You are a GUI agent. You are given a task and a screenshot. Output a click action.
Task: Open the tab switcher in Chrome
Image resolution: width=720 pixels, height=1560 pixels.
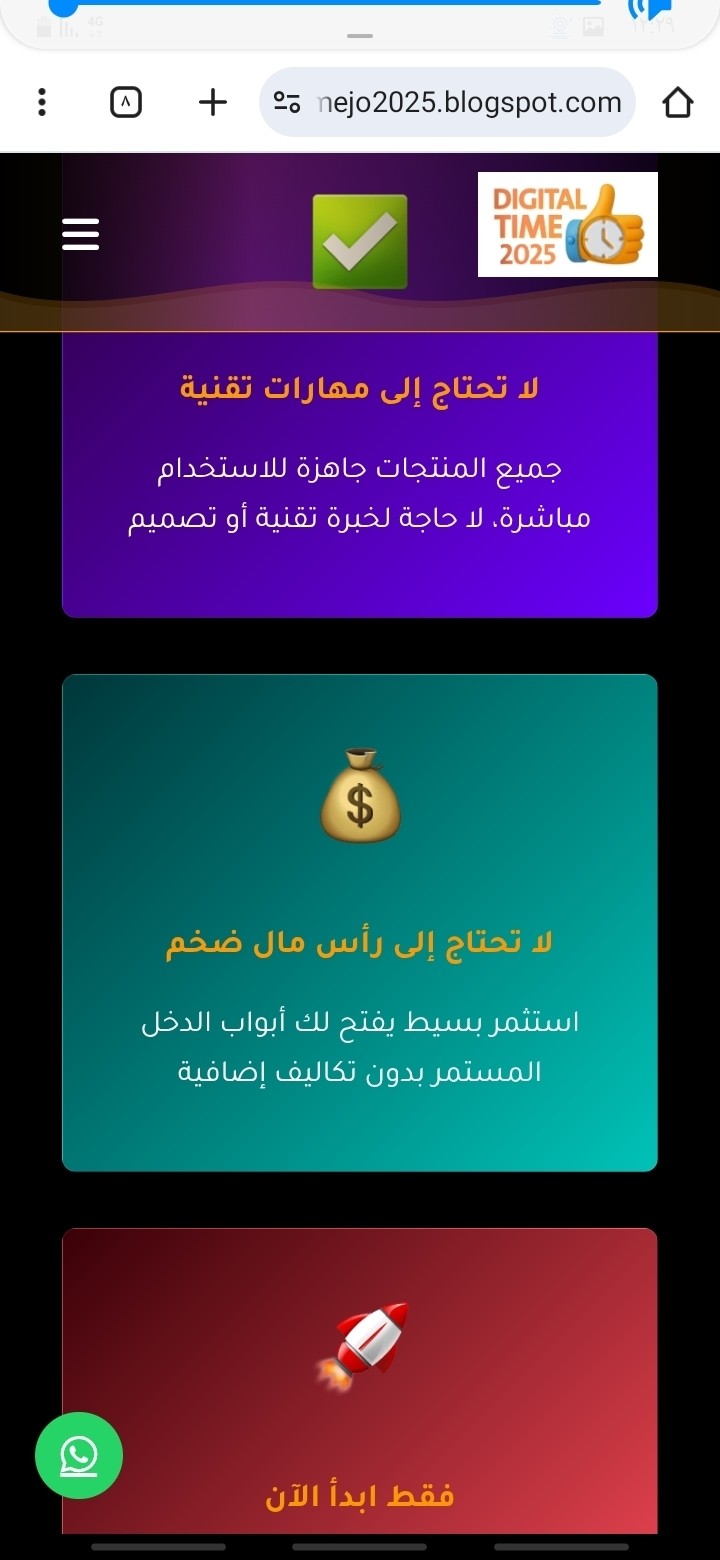(125, 101)
